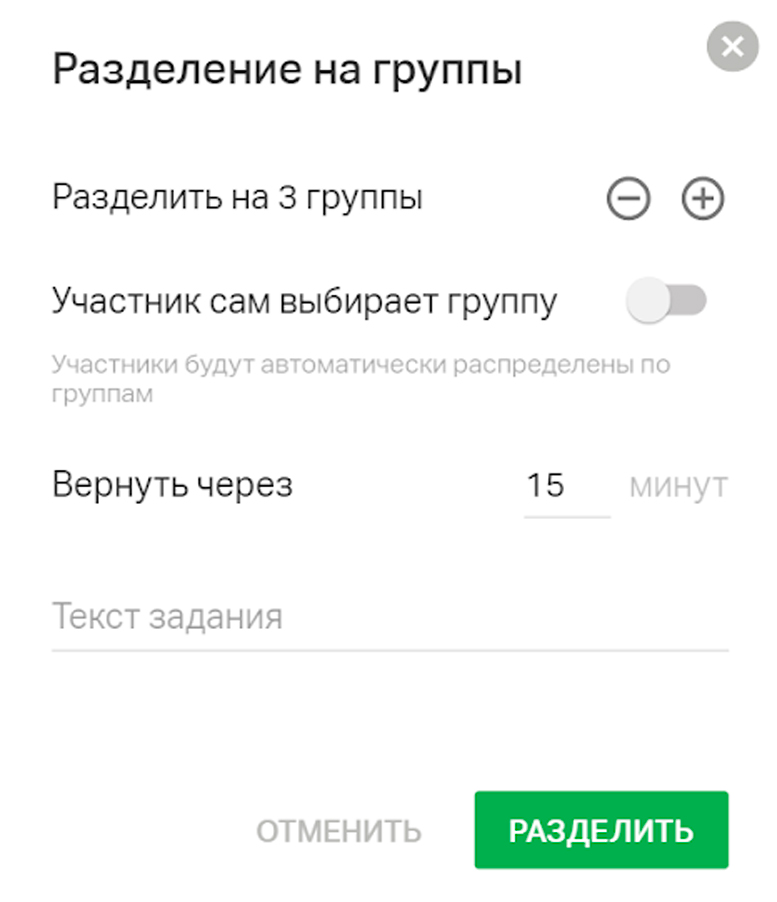777x902 pixels.
Task: Increase the number of groups
Action: pyautogui.click(x=703, y=198)
